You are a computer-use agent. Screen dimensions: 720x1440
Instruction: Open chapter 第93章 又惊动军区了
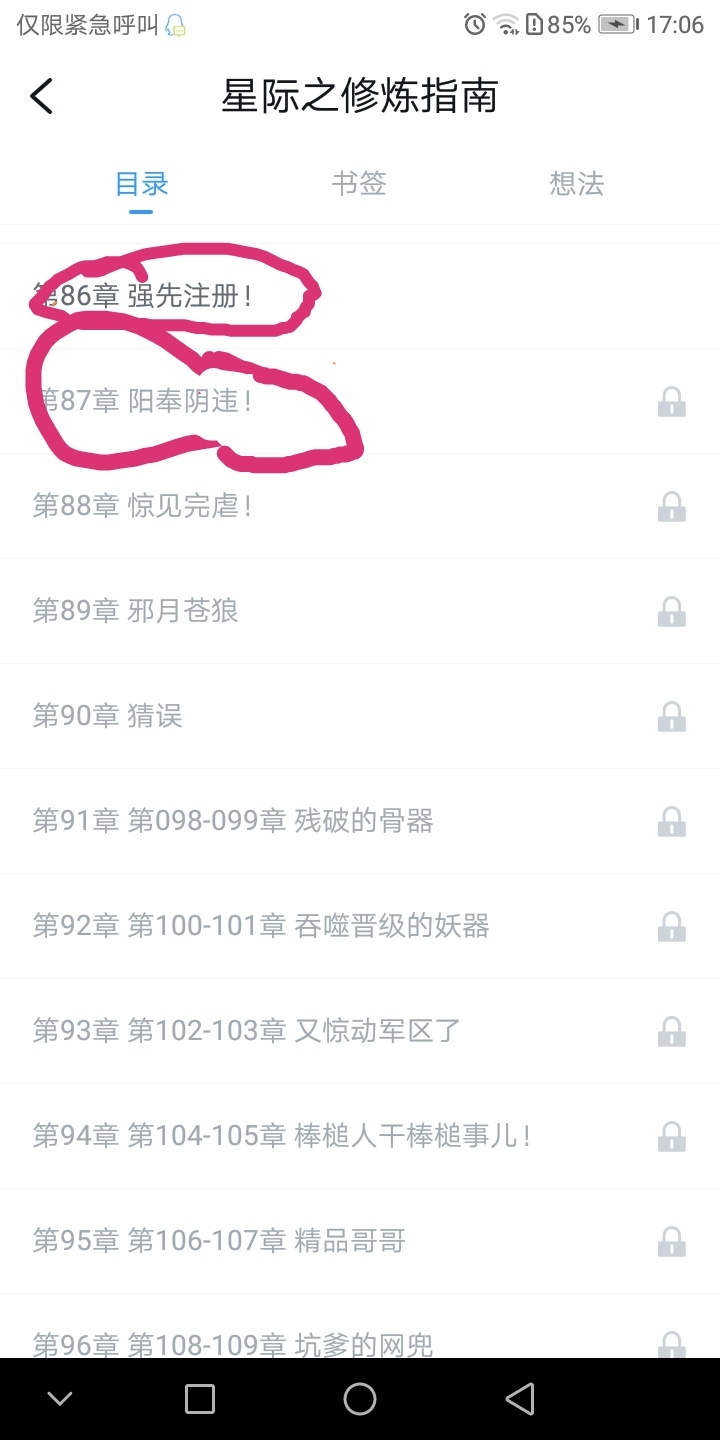click(247, 1031)
